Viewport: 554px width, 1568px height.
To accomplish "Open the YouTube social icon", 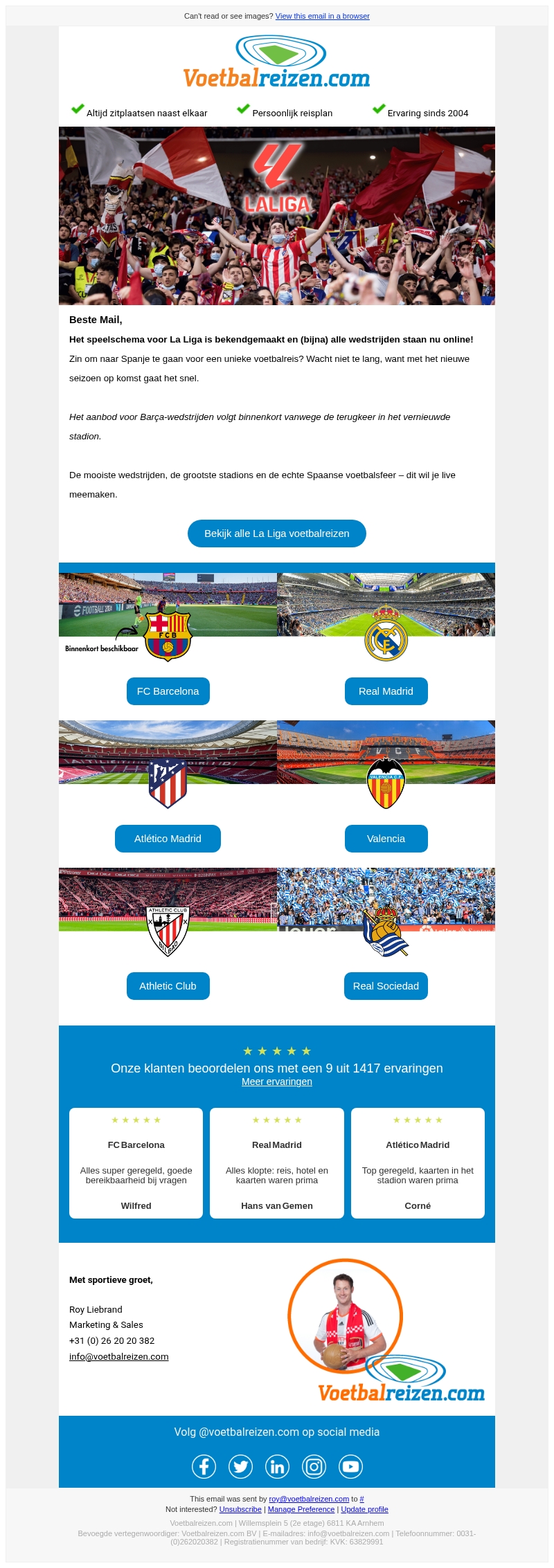I will [x=350, y=1466].
